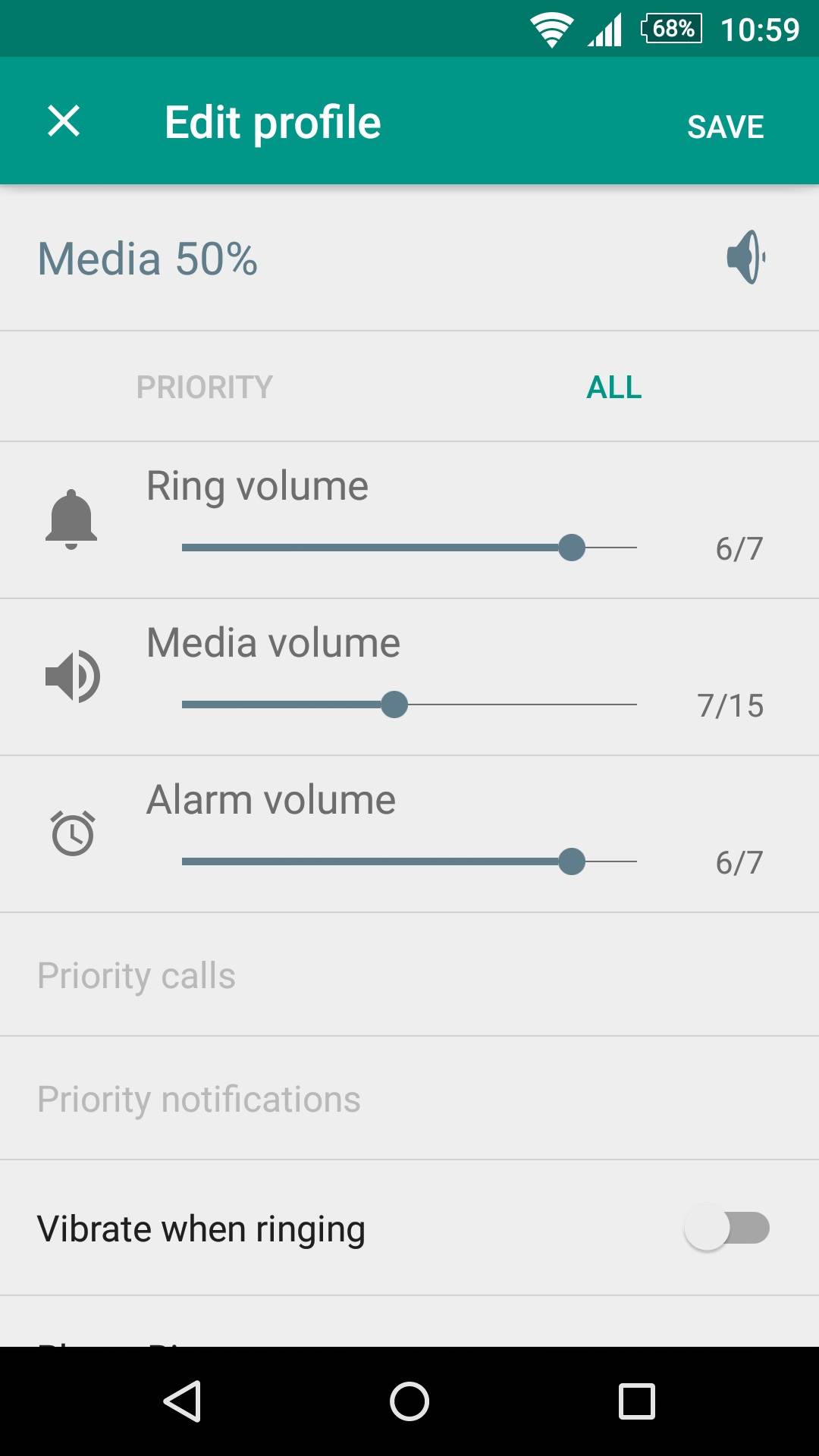
Task: Switch to the Priority mode tab
Action: [x=204, y=387]
